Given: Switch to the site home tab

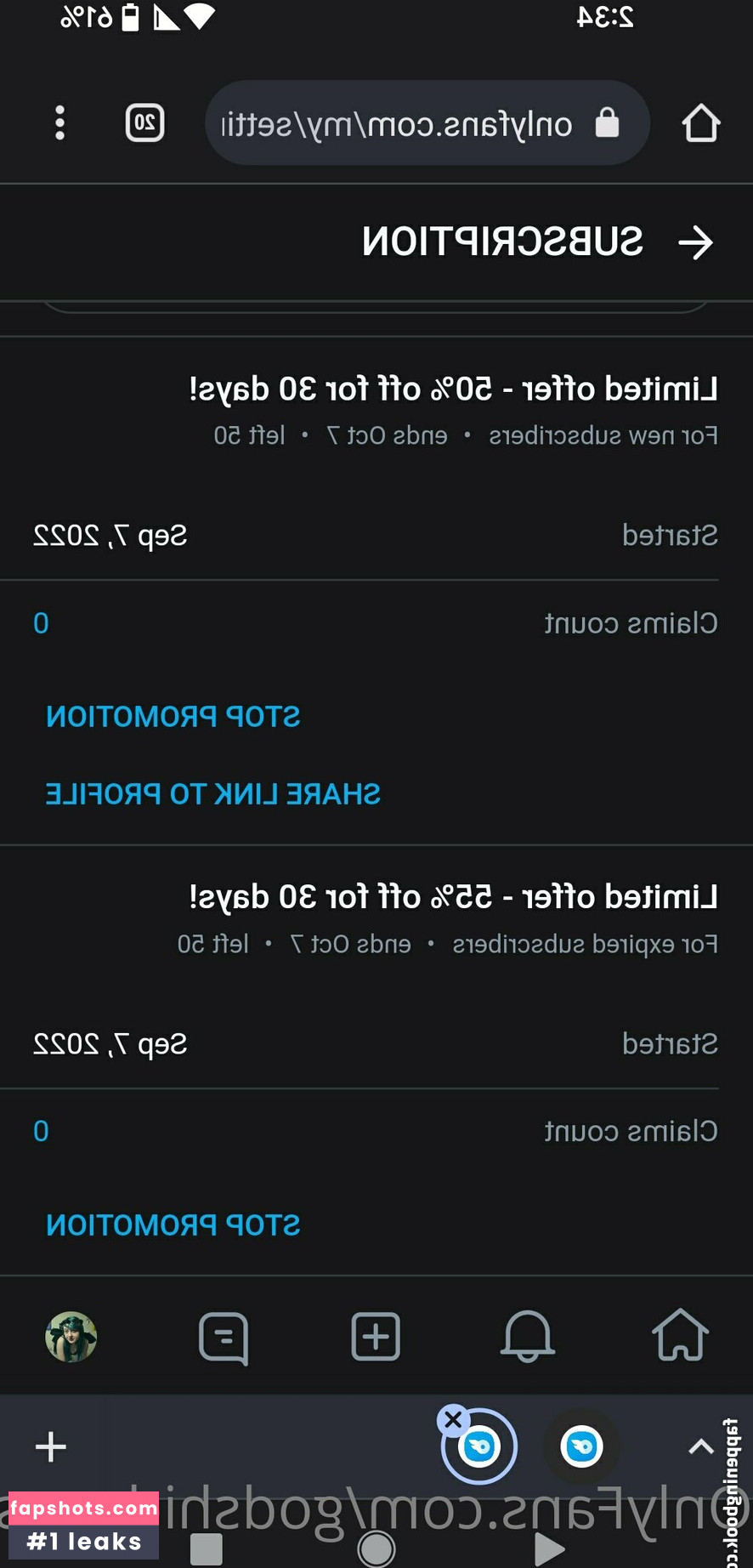Looking at the screenshot, I should click(x=680, y=1337).
